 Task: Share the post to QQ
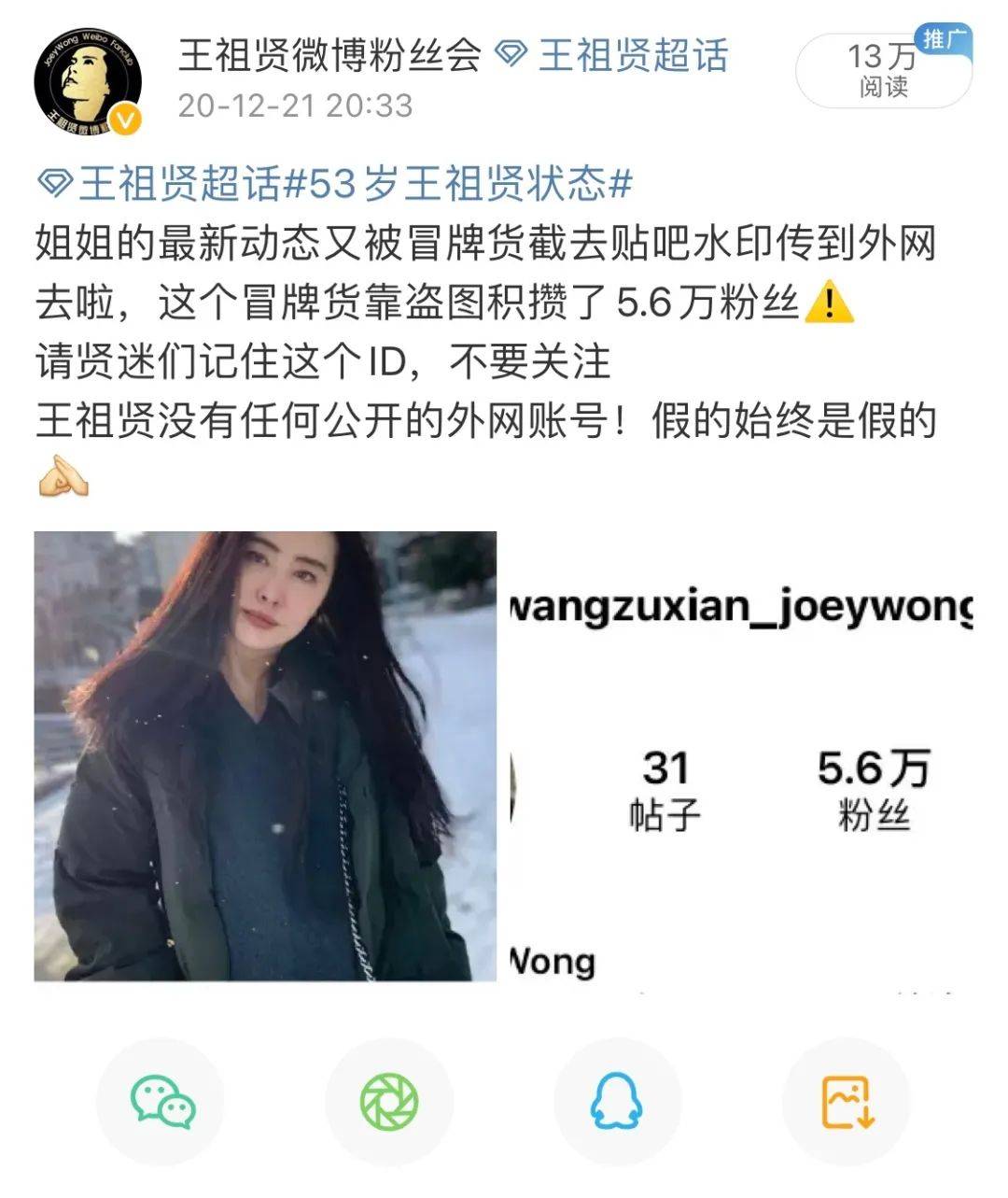(x=617, y=1102)
